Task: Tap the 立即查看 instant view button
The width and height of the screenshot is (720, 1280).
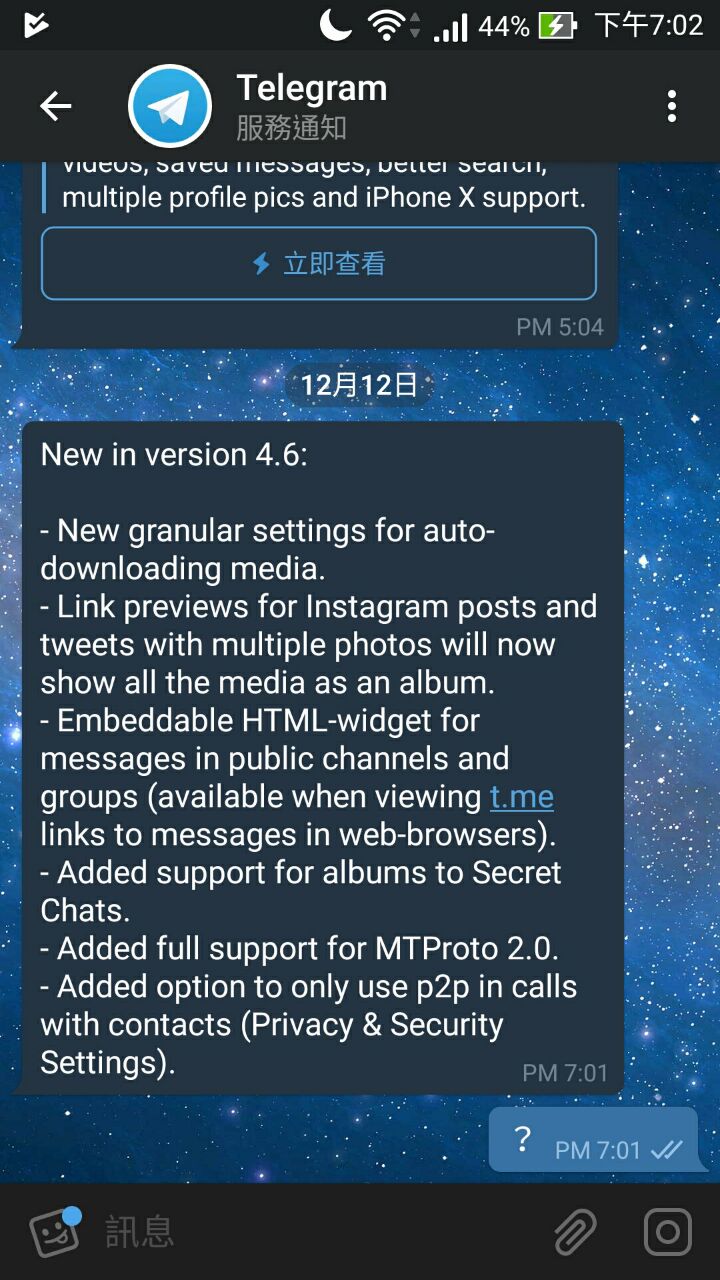Action: point(319,264)
